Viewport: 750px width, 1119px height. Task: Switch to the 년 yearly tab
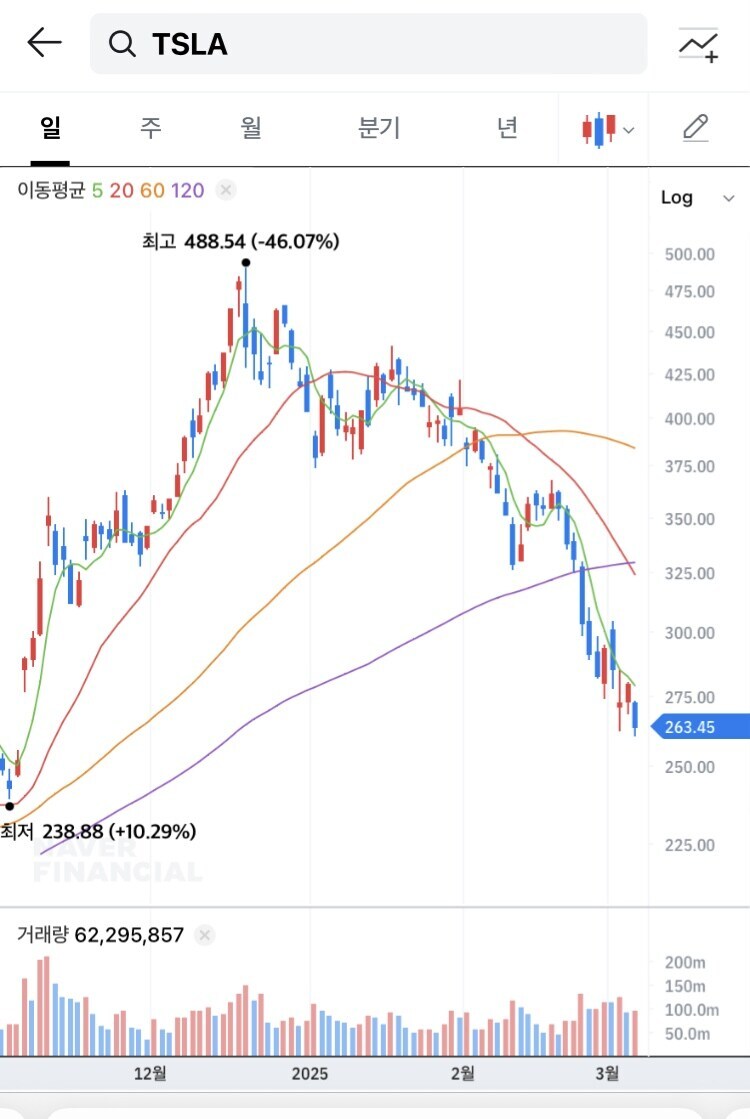click(507, 128)
